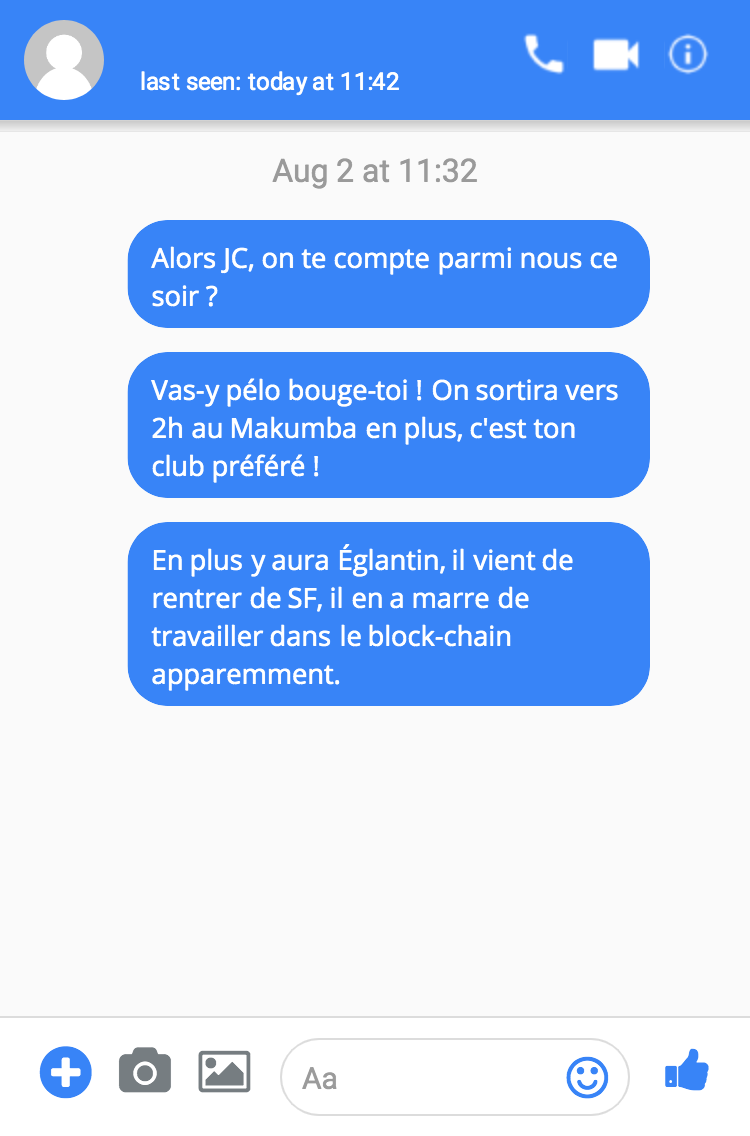Start a video call
The height and width of the screenshot is (1136, 750).
615,55
